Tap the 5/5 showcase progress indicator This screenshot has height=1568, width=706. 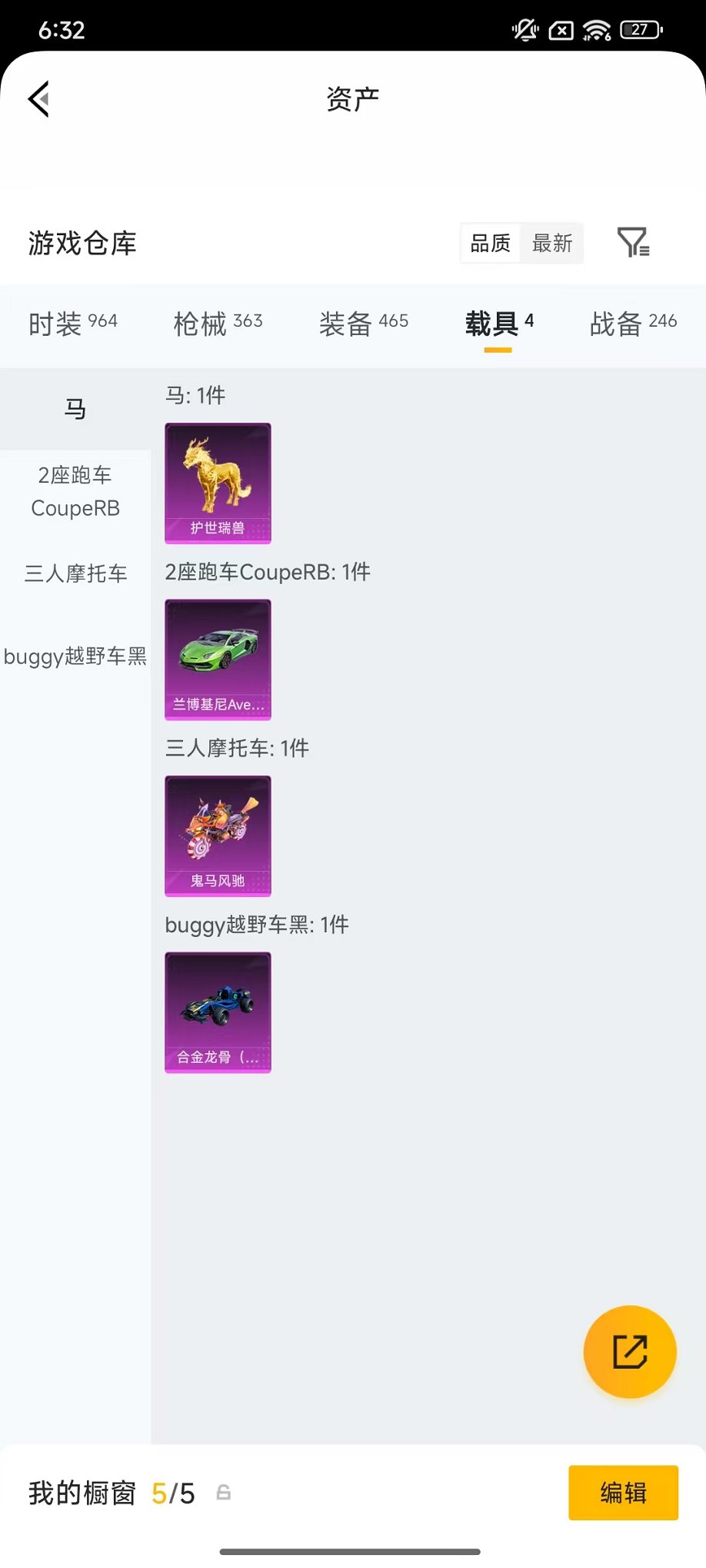(173, 1492)
